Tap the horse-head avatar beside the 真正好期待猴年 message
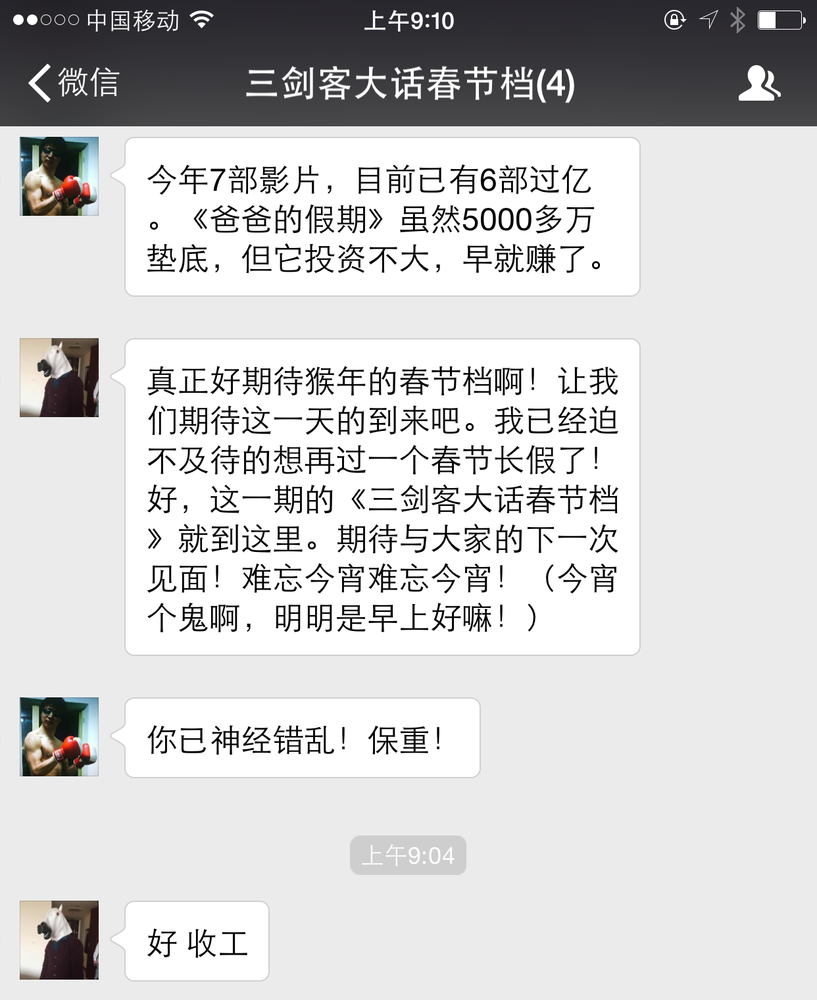Viewport: 817px width, 1000px height. pyautogui.click(x=60, y=377)
